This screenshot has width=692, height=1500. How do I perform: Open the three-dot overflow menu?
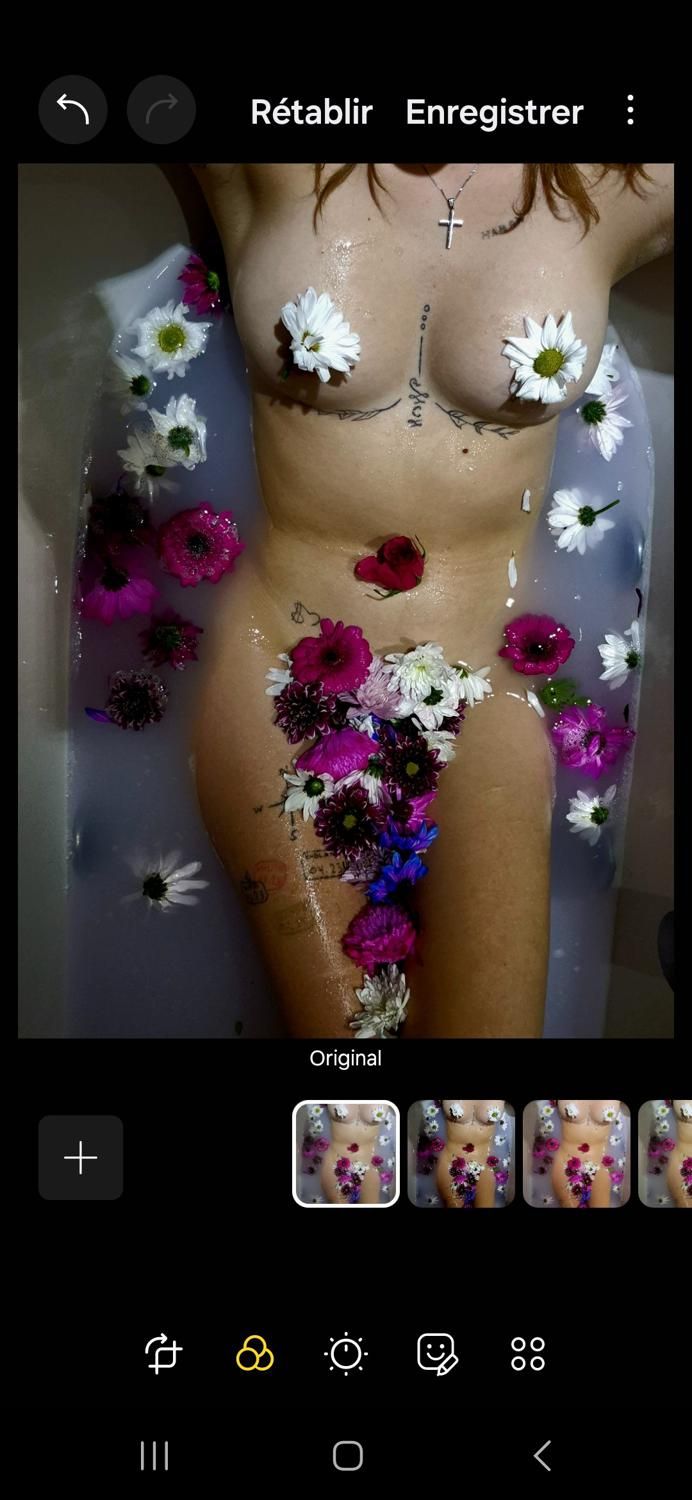[630, 110]
